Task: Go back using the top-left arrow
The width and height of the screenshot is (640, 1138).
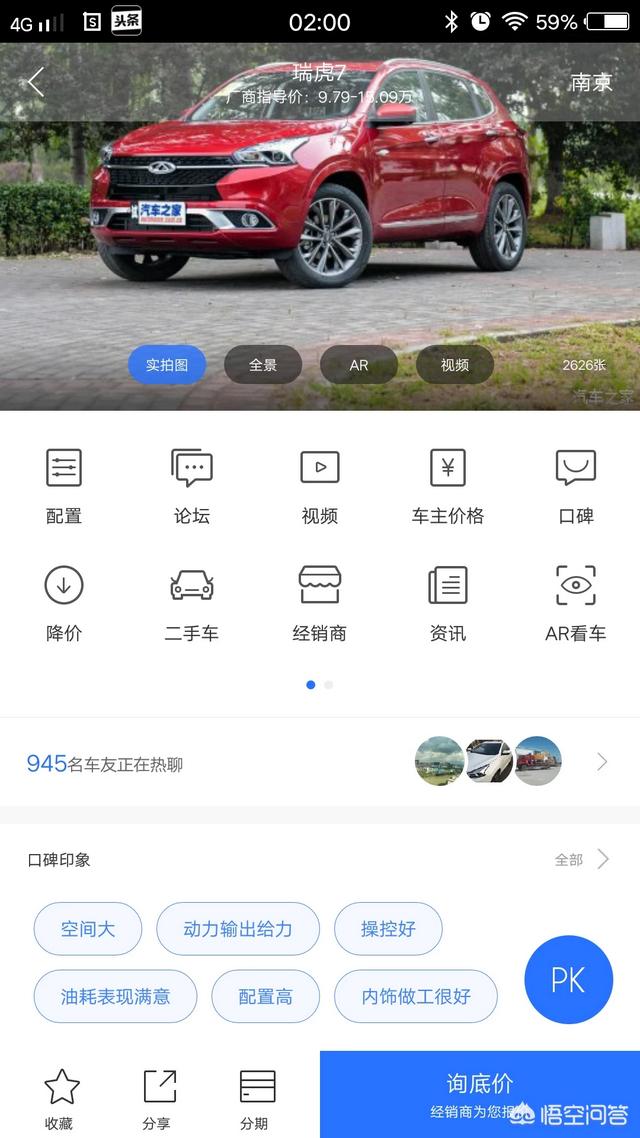Action: [36, 82]
